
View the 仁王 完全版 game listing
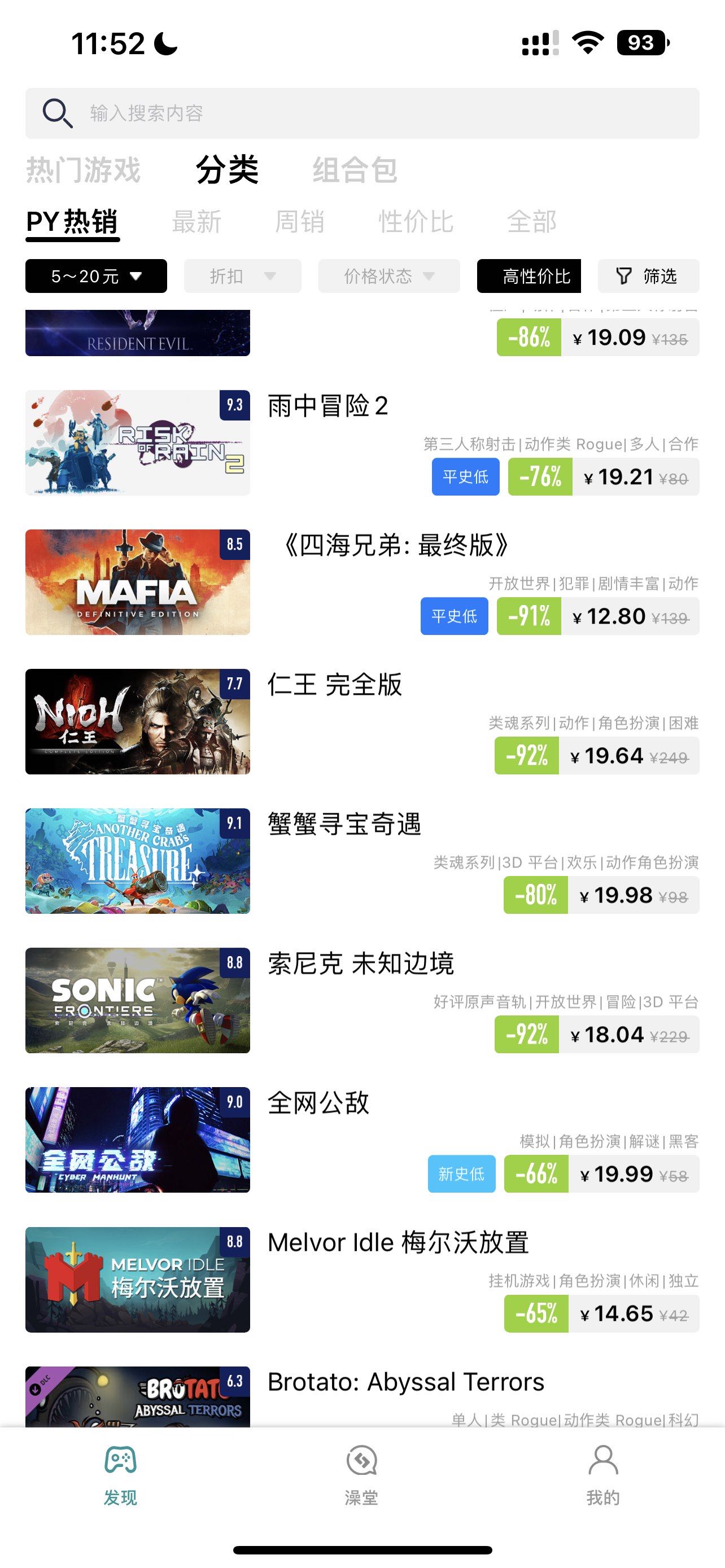(x=335, y=685)
